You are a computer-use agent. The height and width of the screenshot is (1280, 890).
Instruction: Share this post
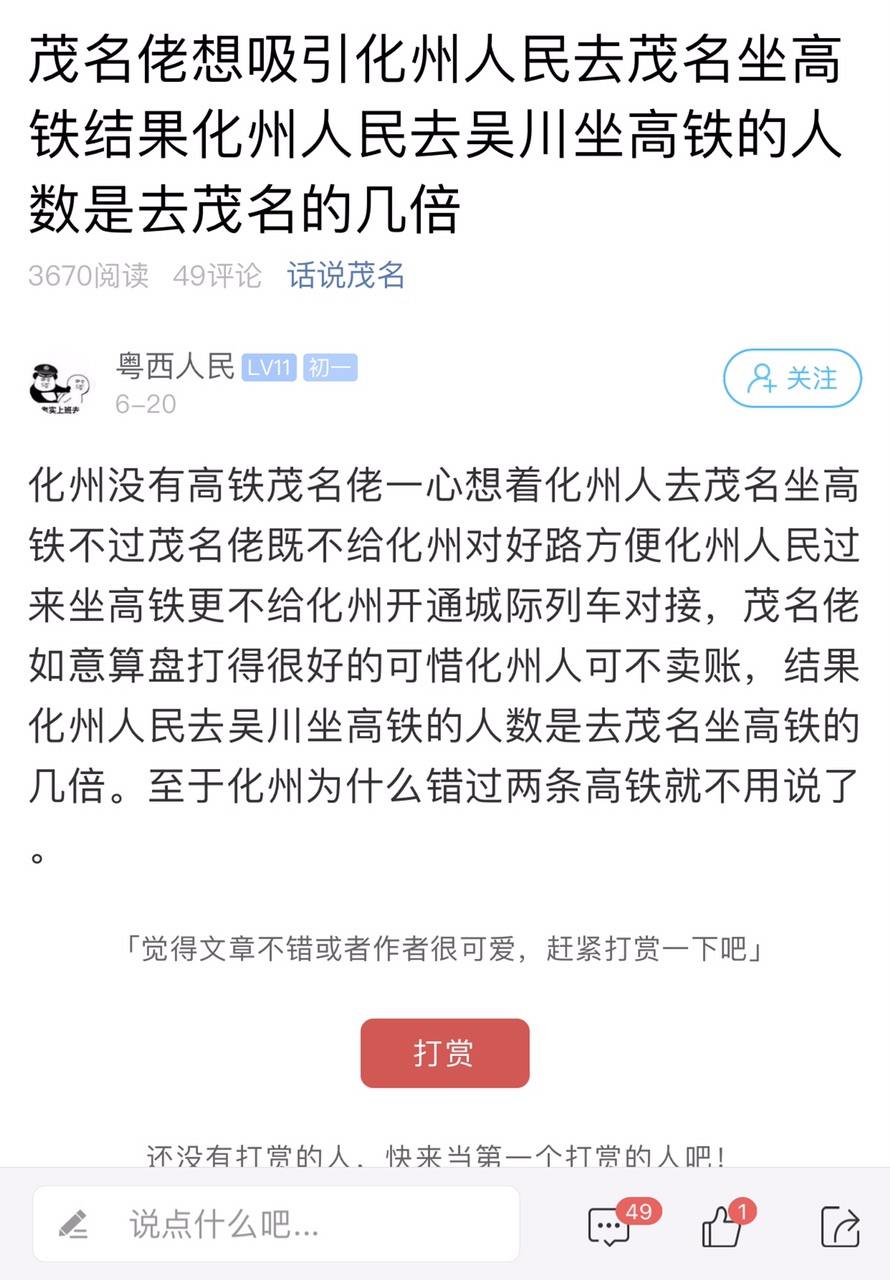[839, 1226]
